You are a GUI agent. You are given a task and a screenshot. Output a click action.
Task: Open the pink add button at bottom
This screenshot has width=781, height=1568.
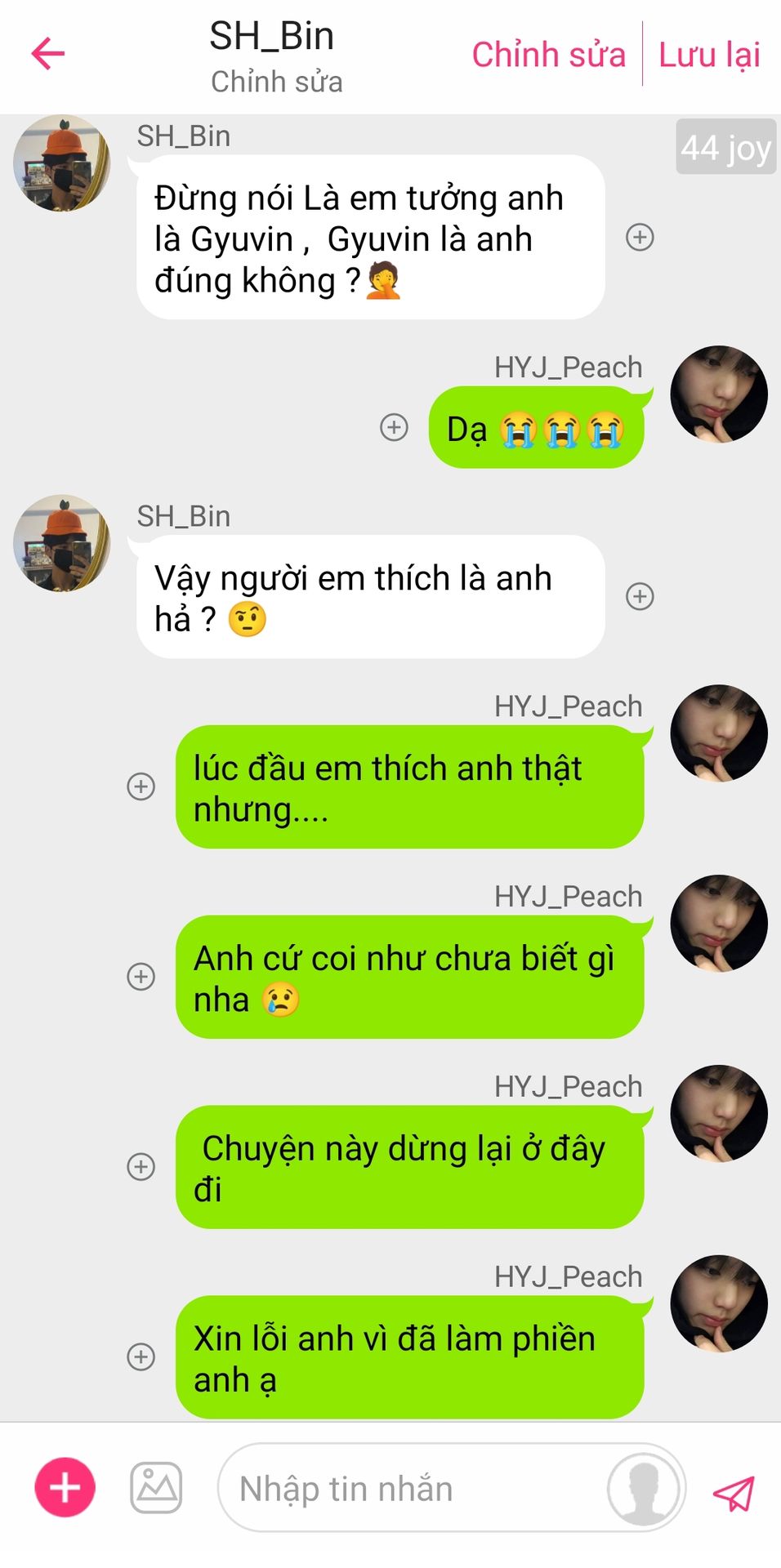coord(65,1487)
